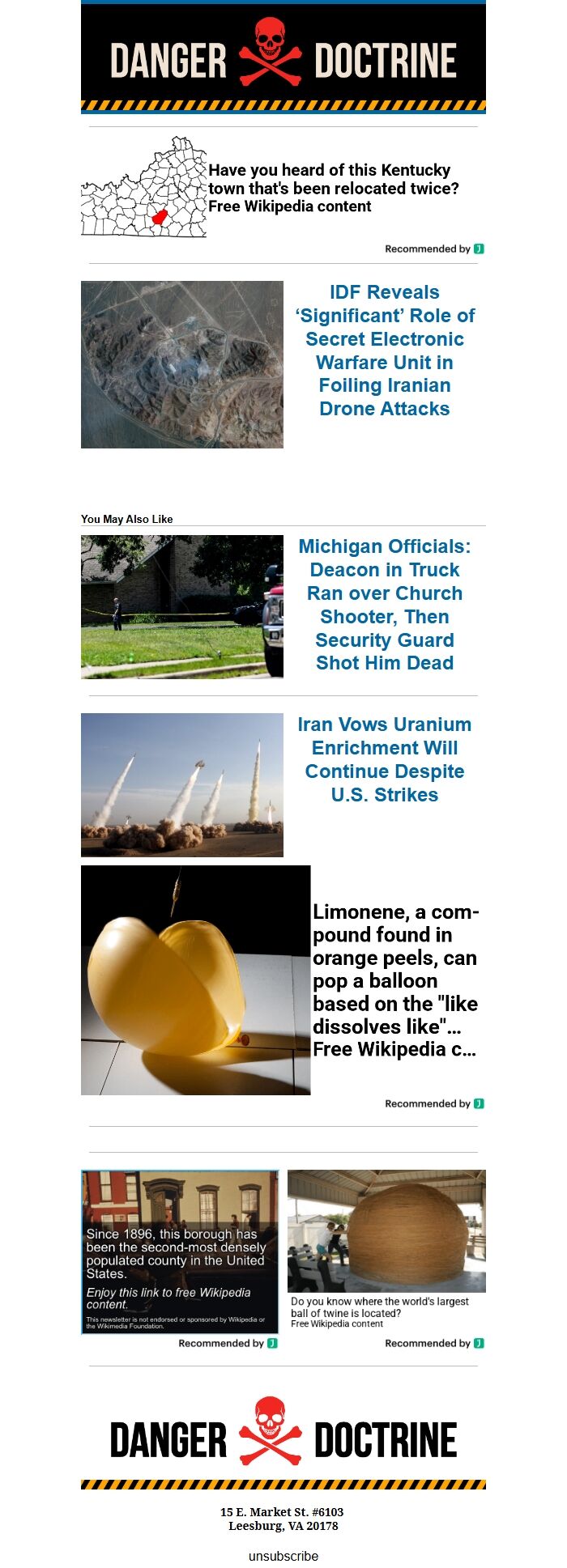The height and width of the screenshot is (1568, 567).
Task: Open the second-most densely populated county card
Action: (x=180, y=1251)
